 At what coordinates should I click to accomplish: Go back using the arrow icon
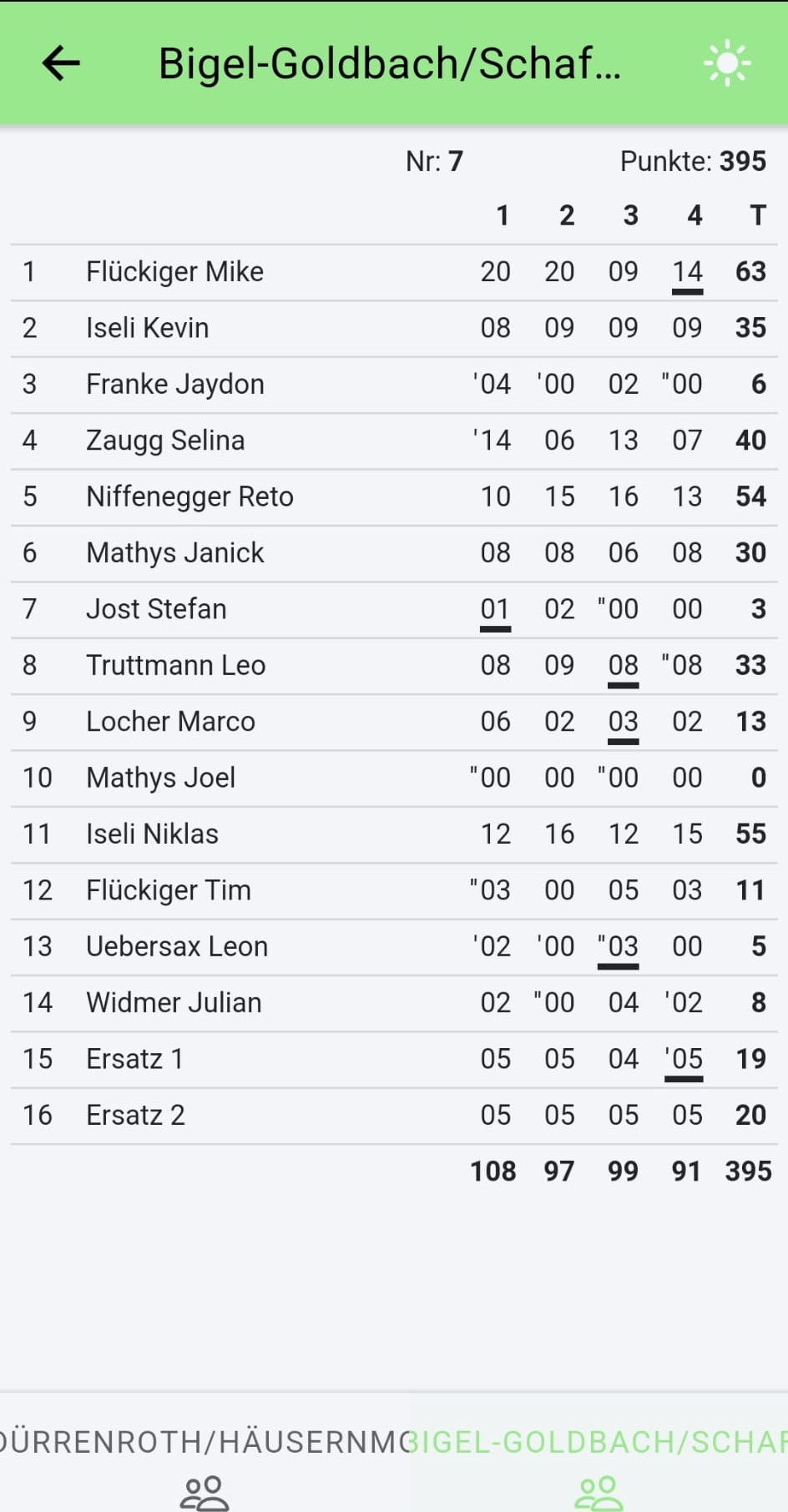pos(61,63)
